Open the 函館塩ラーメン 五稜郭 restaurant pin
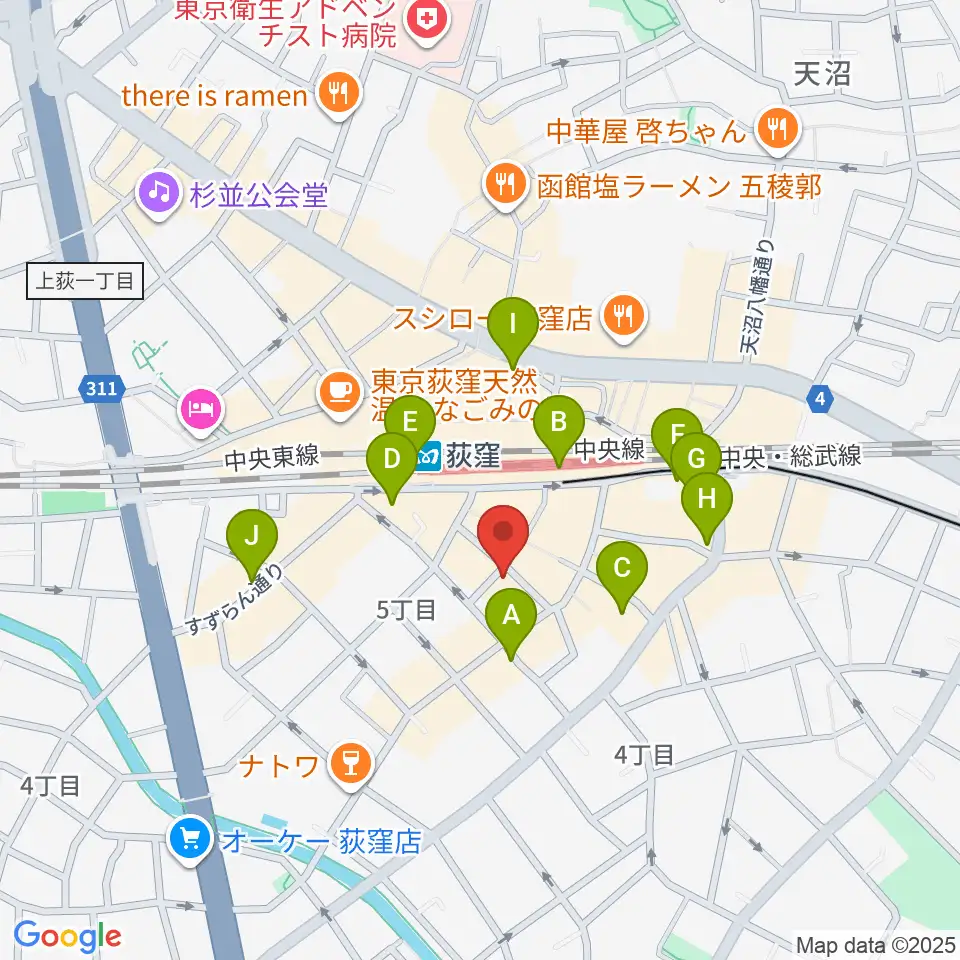This screenshot has height=960, width=960. pos(505,185)
